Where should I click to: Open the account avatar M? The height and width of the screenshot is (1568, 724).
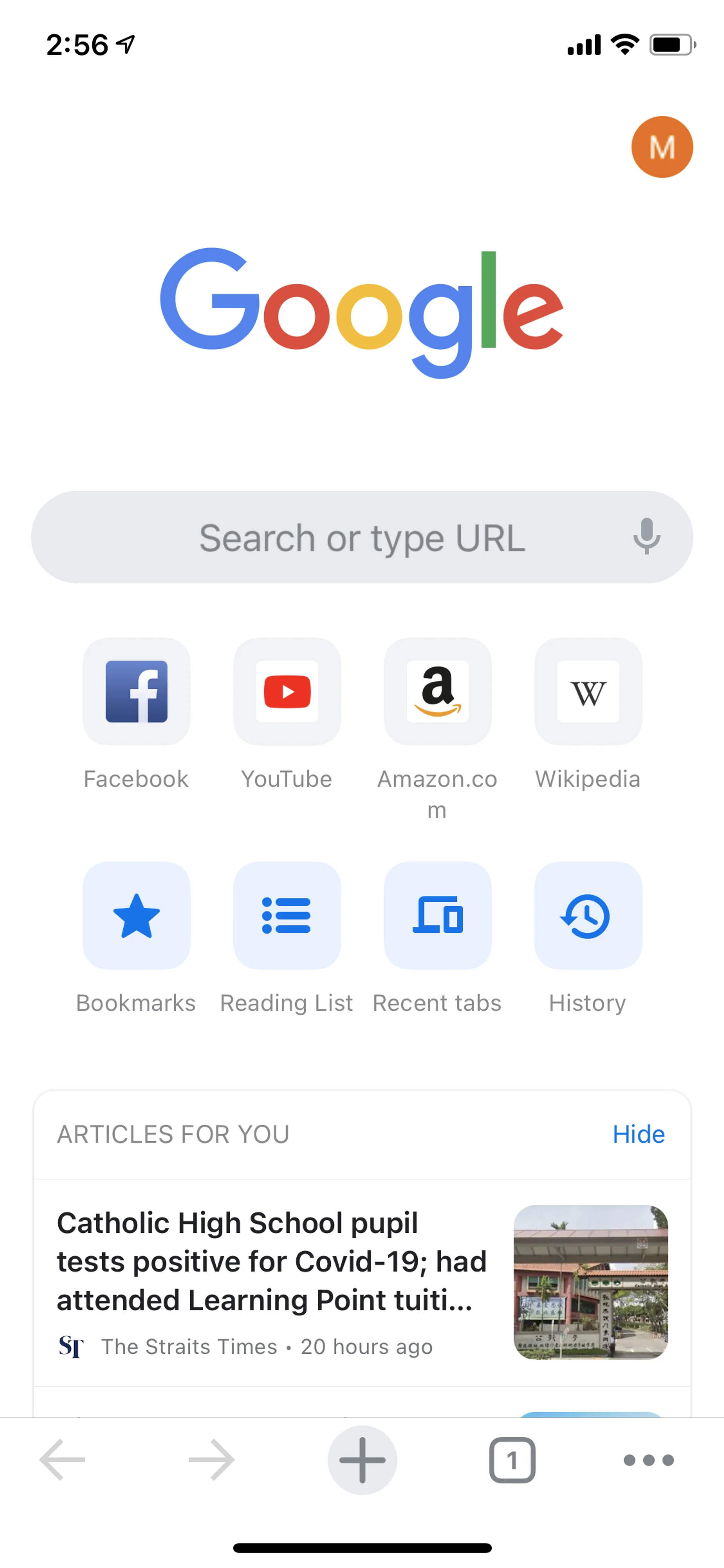pos(662,147)
